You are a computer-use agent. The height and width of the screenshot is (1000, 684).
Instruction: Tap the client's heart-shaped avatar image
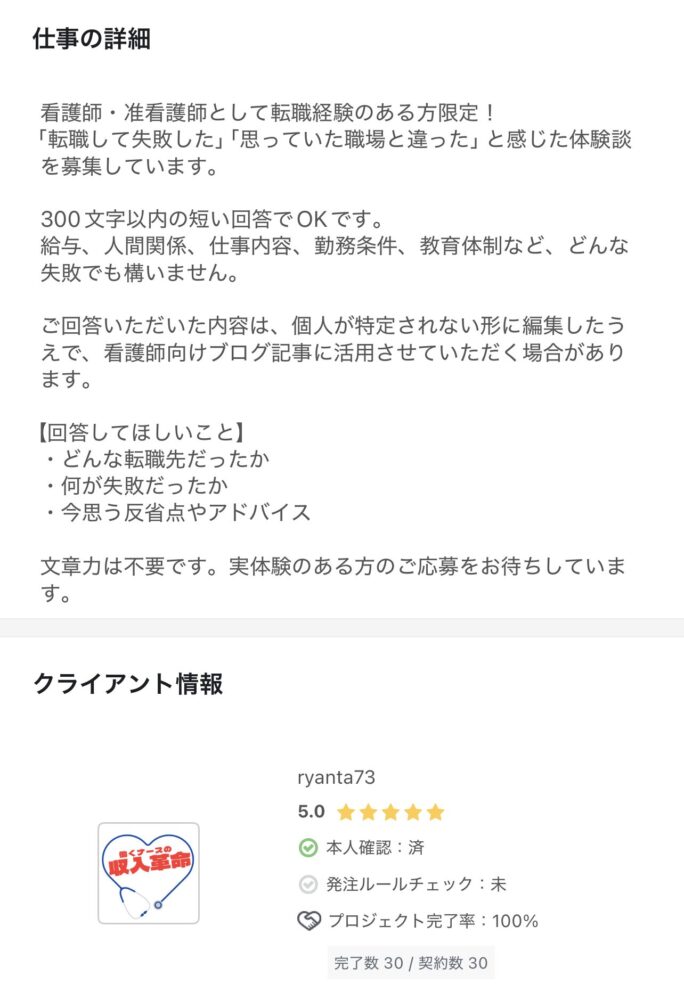pos(148,873)
